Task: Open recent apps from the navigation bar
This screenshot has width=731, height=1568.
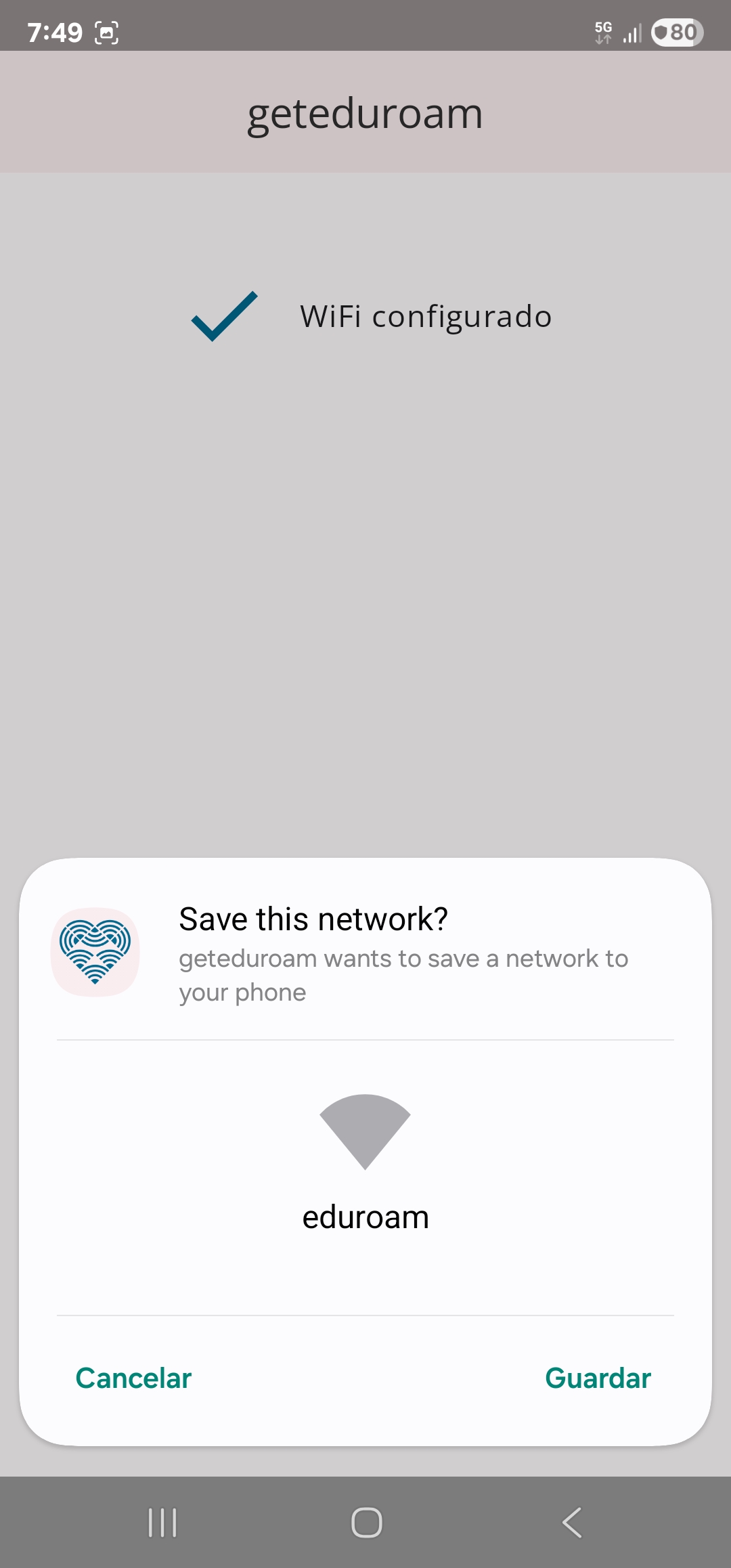Action: [x=162, y=1523]
